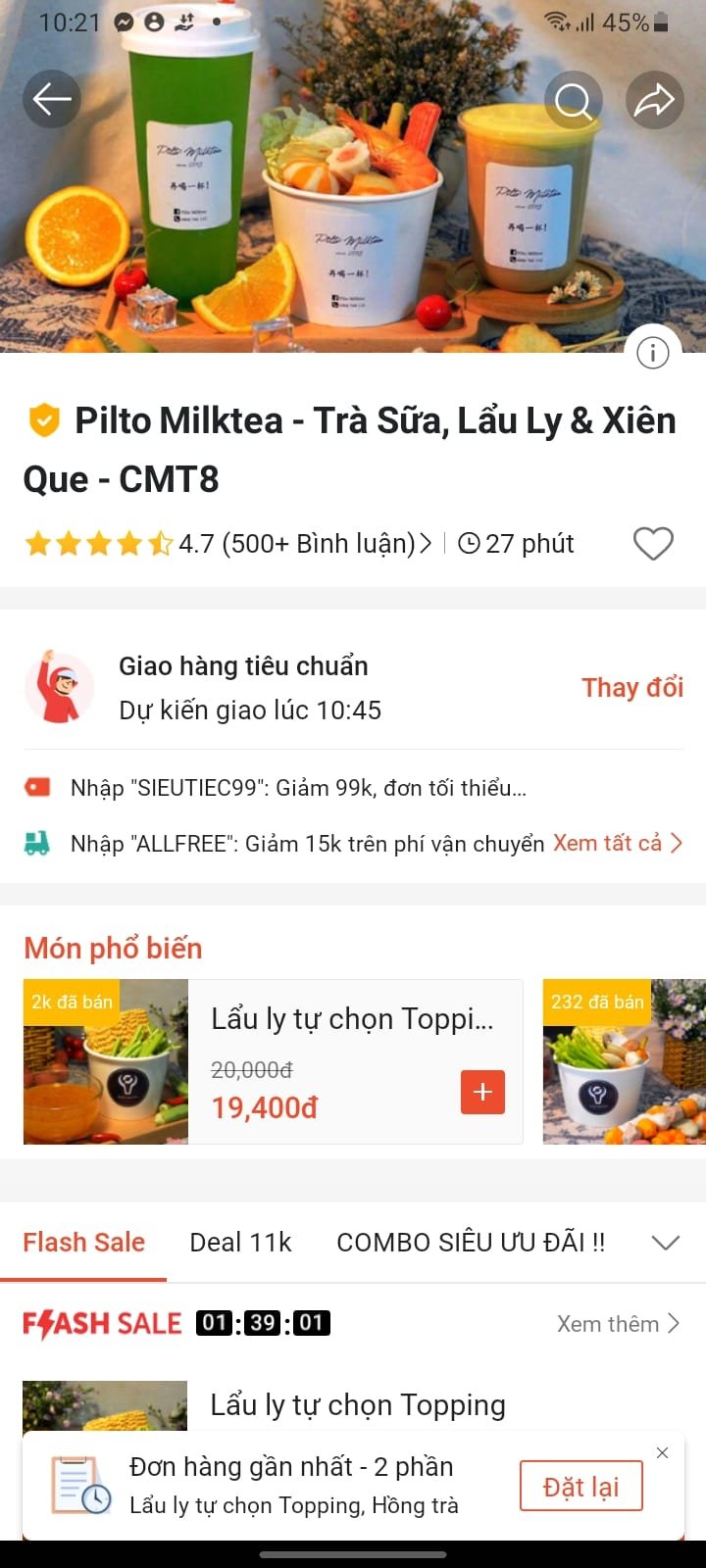The width and height of the screenshot is (706, 1568).
Task: Switch to the Flash Sale tab
Action: pyautogui.click(x=84, y=1242)
